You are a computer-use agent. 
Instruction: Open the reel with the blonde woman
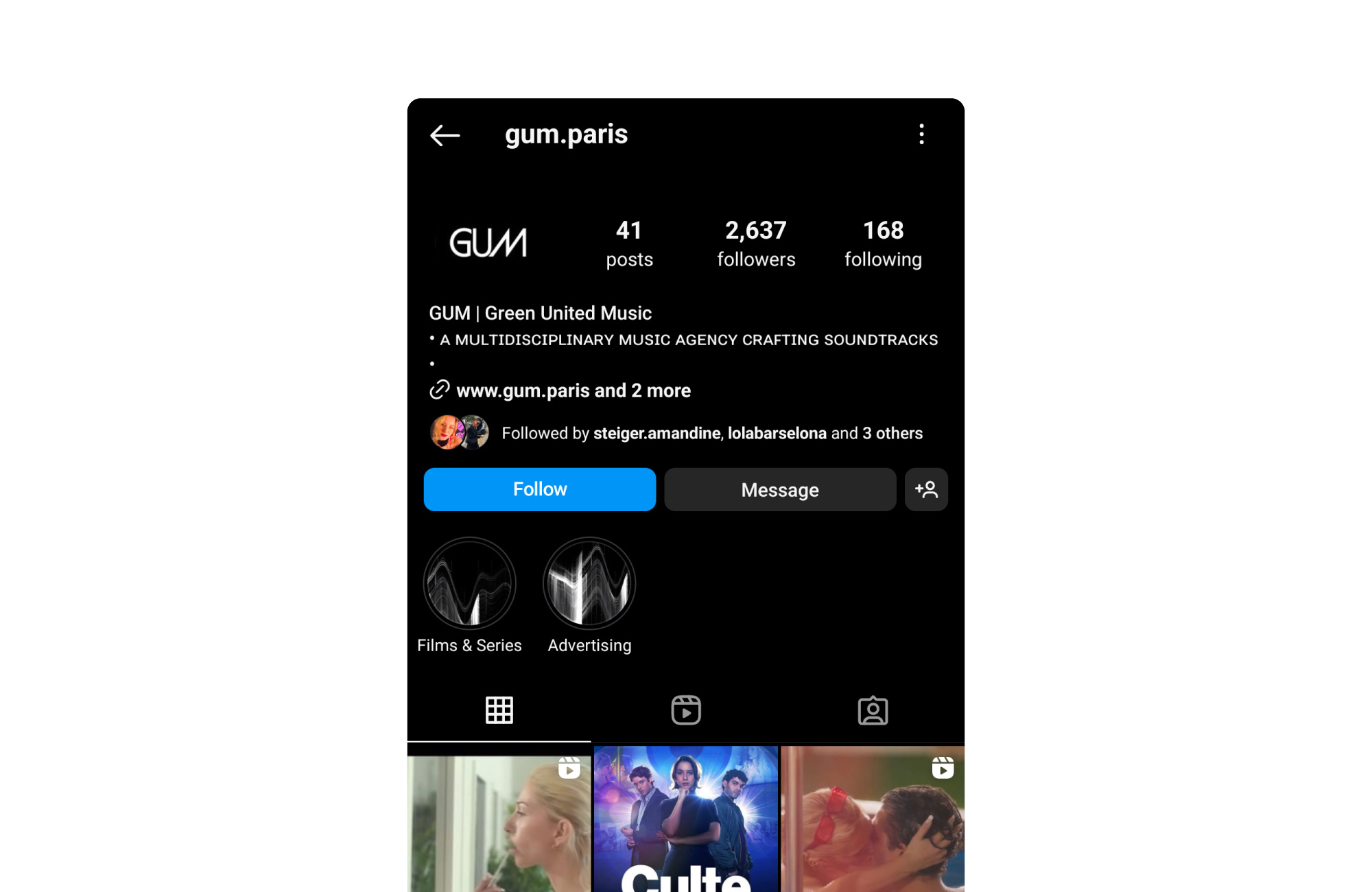click(499, 823)
